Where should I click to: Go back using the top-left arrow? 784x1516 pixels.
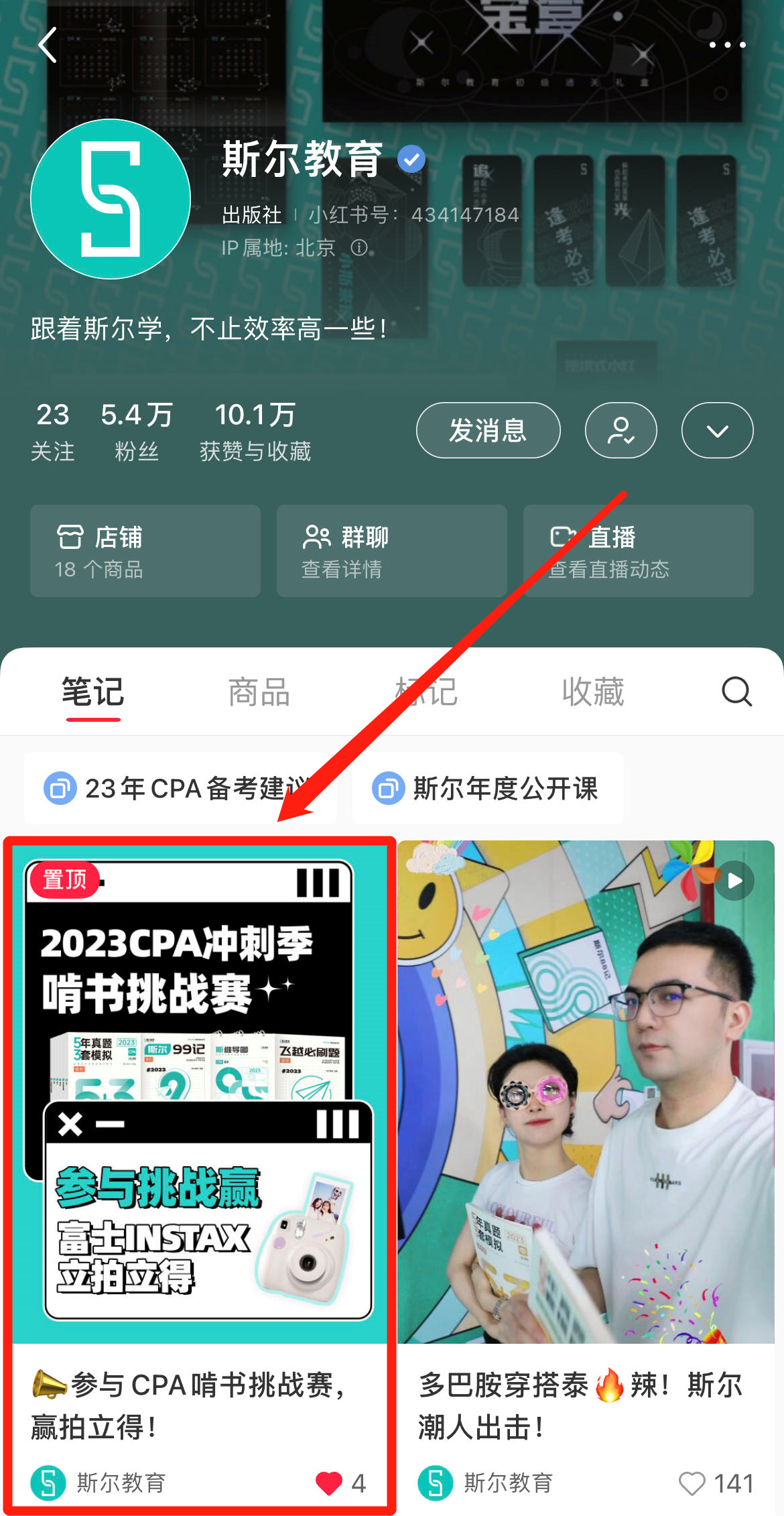[48, 46]
